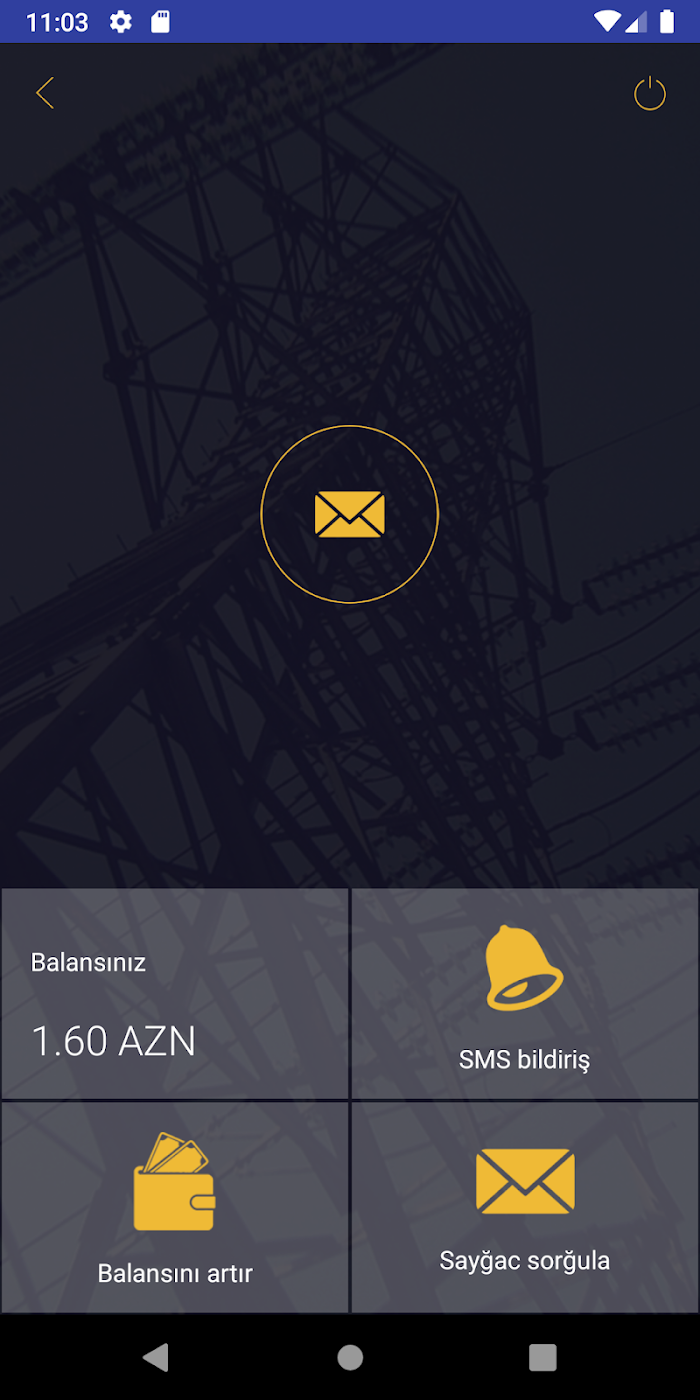
Task: Go to the Android home screen
Action: 350,1357
